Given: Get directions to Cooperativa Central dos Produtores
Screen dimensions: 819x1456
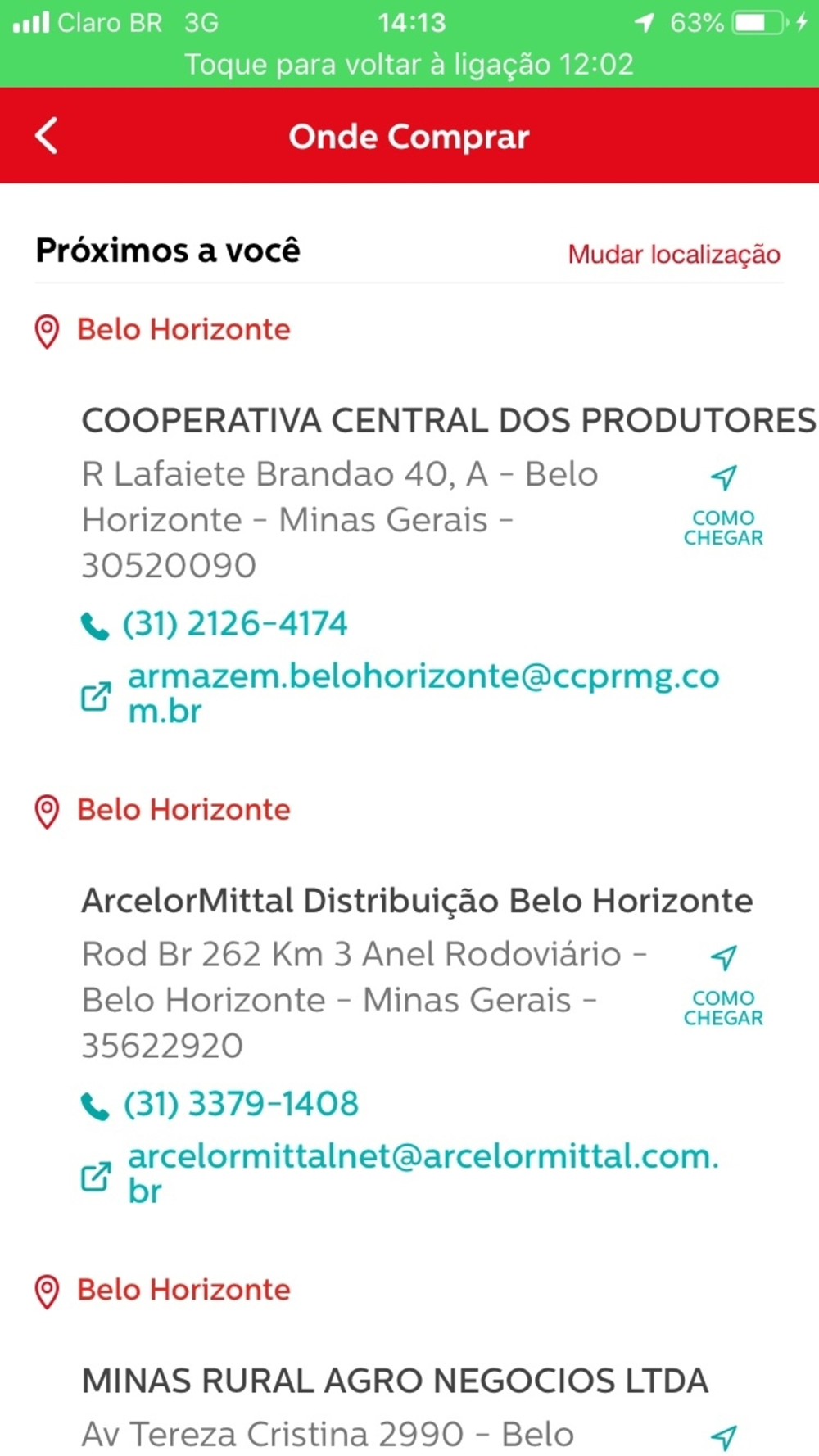Looking at the screenshot, I should point(723,506).
